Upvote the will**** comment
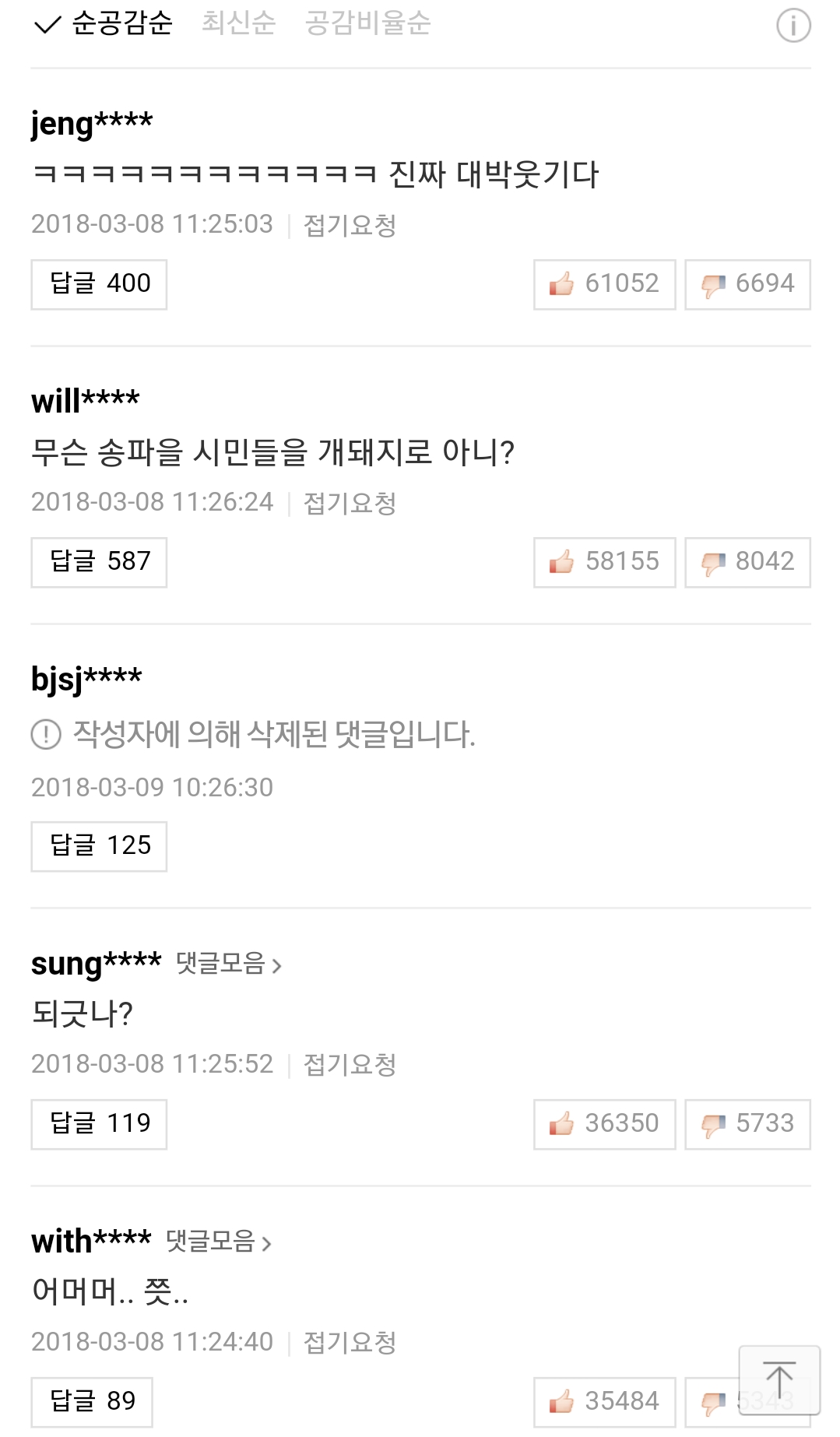 tap(604, 562)
